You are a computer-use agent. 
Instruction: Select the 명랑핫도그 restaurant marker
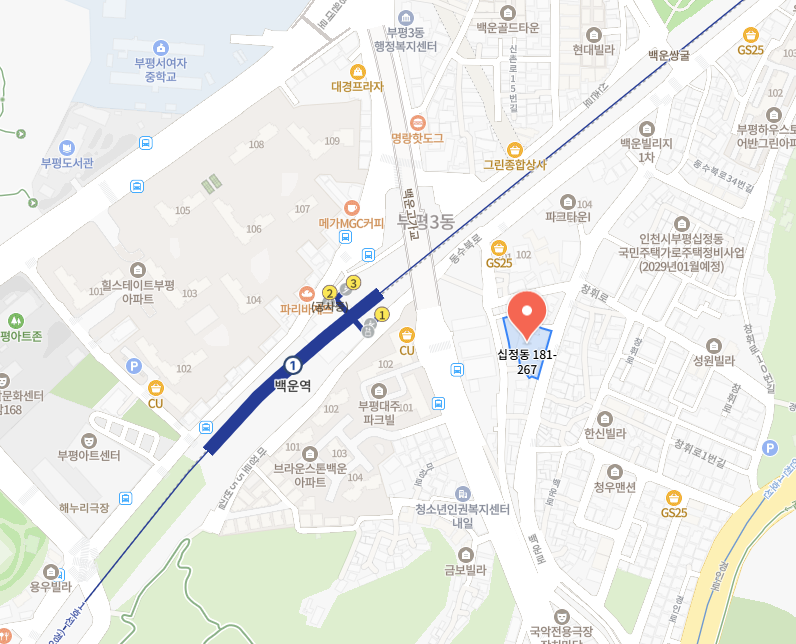tap(417, 121)
